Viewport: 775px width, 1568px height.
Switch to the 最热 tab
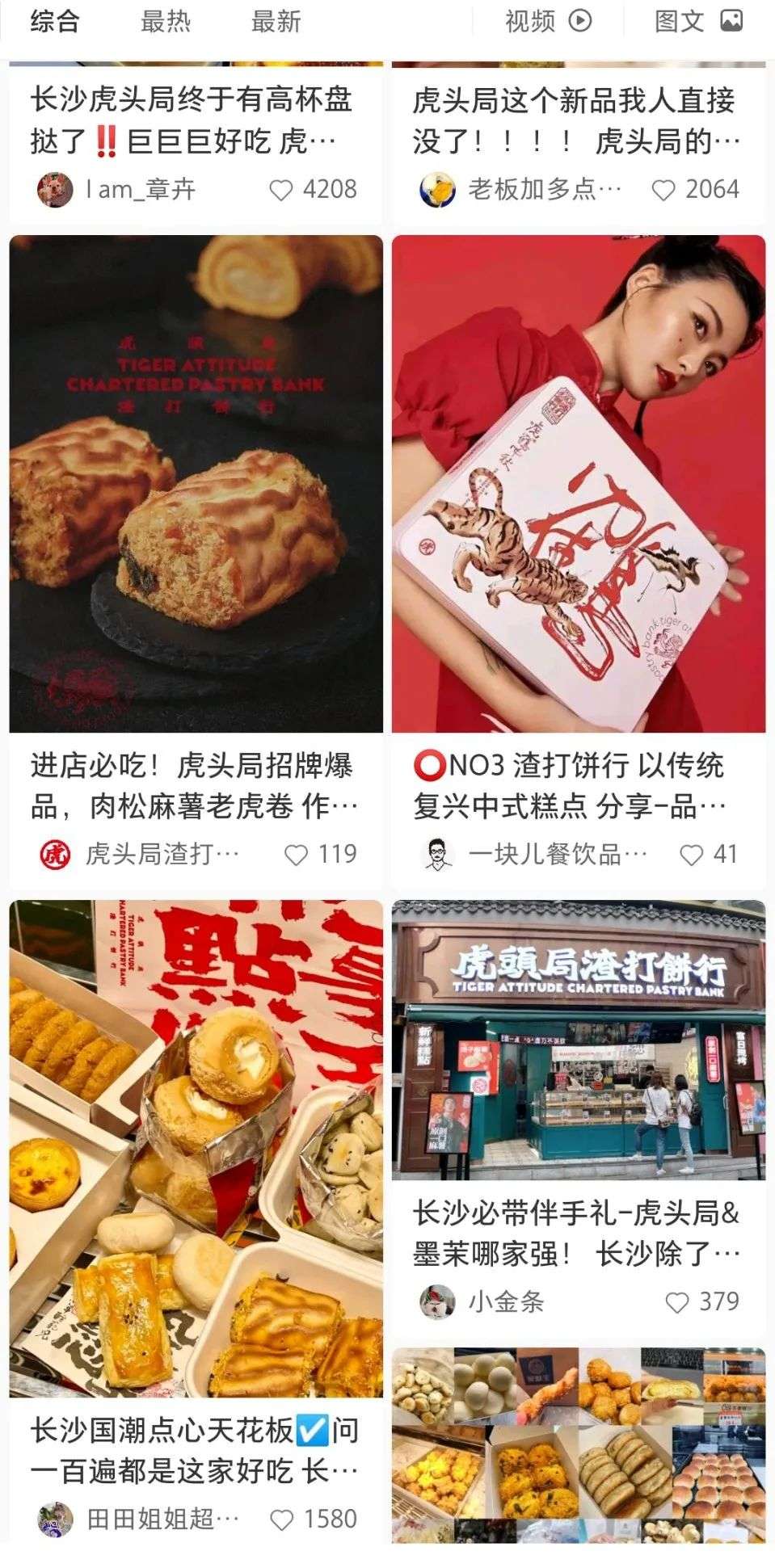click(x=165, y=22)
